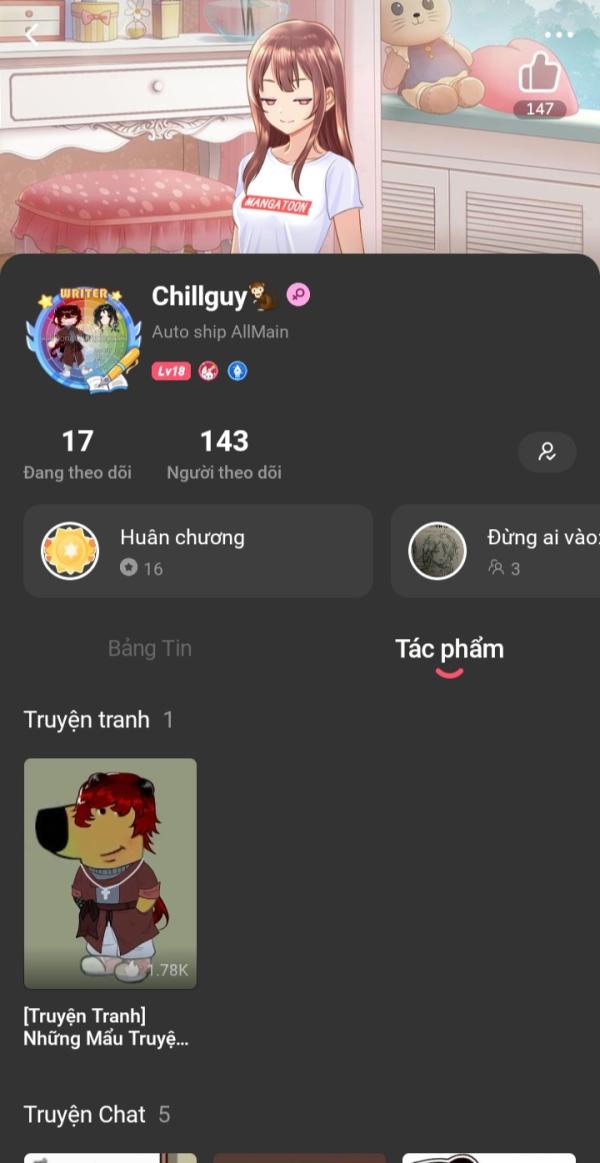Image resolution: width=600 pixels, height=1163 pixels.
Task: Select the Tác phẩm tab
Action: point(449,649)
